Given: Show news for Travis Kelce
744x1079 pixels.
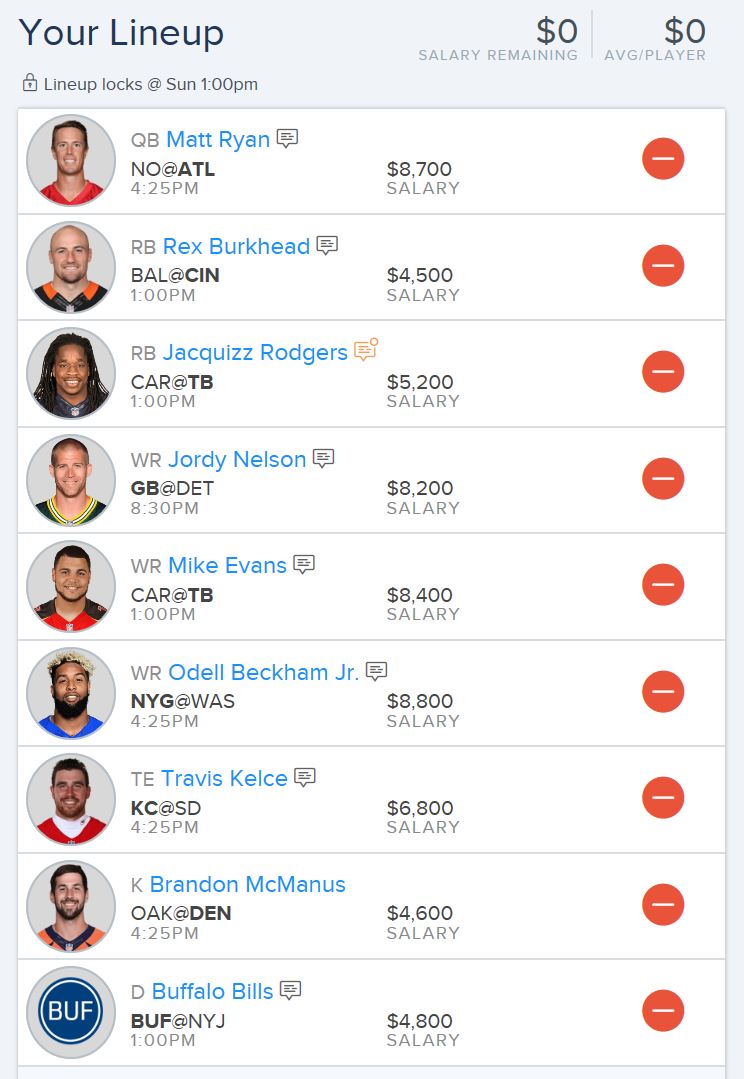Looking at the screenshot, I should coord(305,778).
